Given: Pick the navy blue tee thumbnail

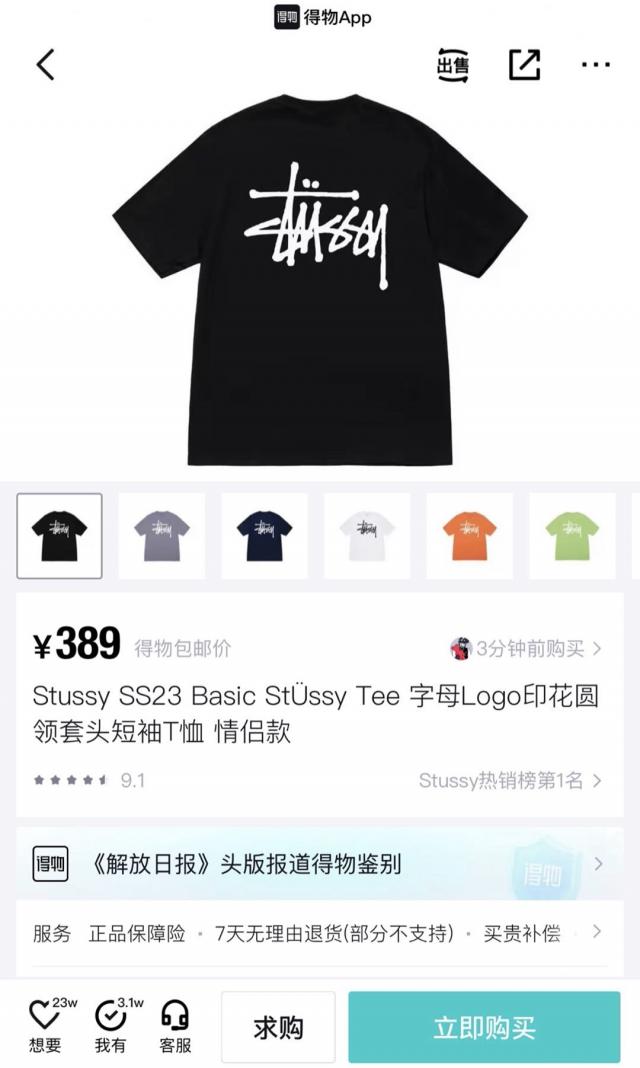Looking at the screenshot, I should [x=264, y=536].
